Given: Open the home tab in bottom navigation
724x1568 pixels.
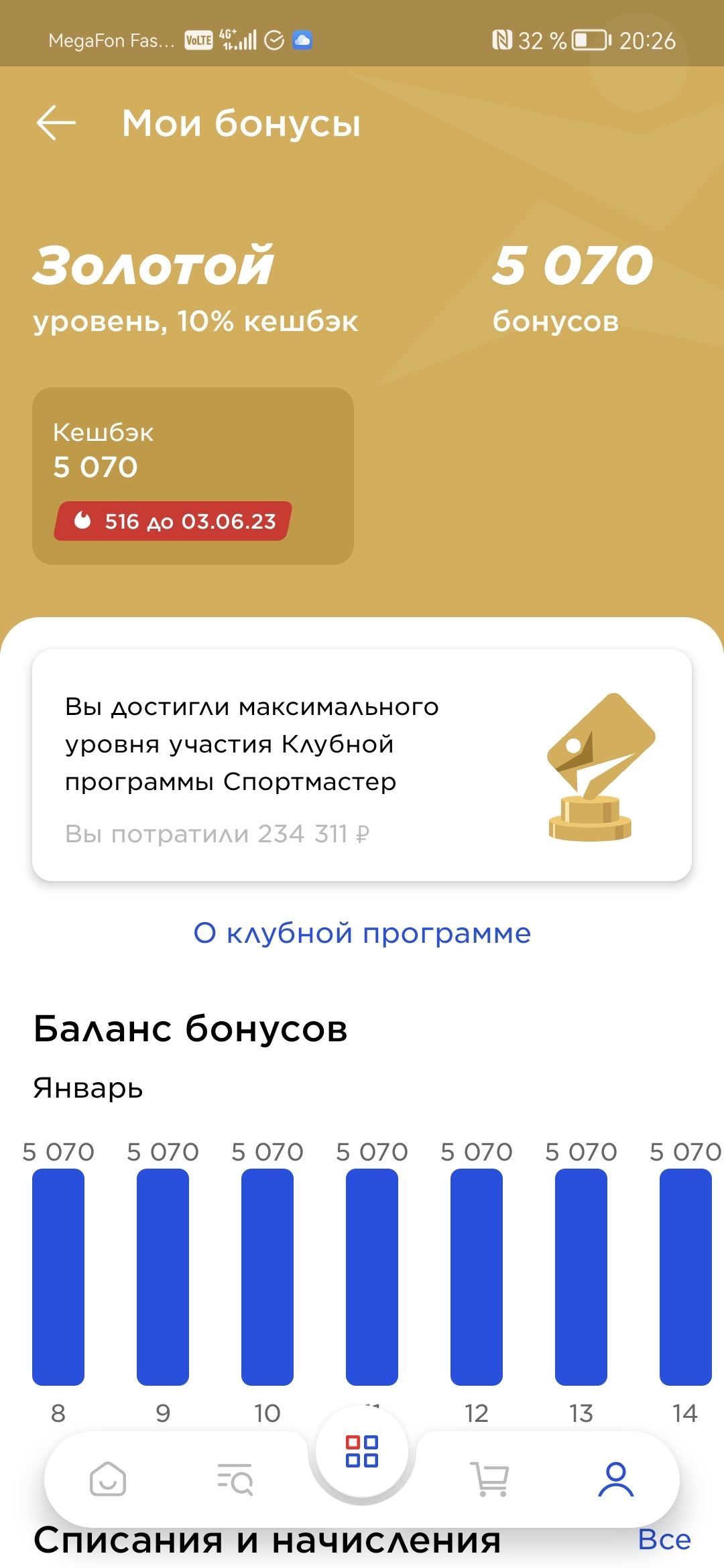Looking at the screenshot, I should [x=108, y=1479].
